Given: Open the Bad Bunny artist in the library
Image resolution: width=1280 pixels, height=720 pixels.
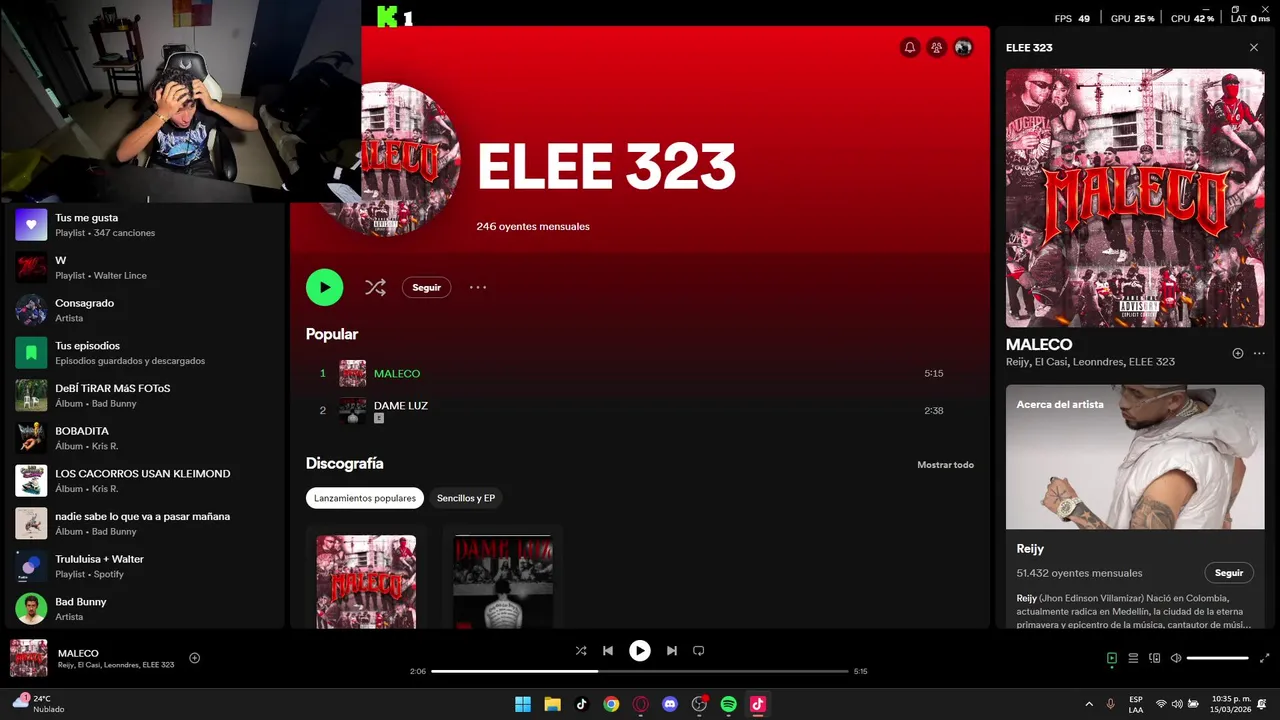Looking at the screenshot, I should click(80, 608).
